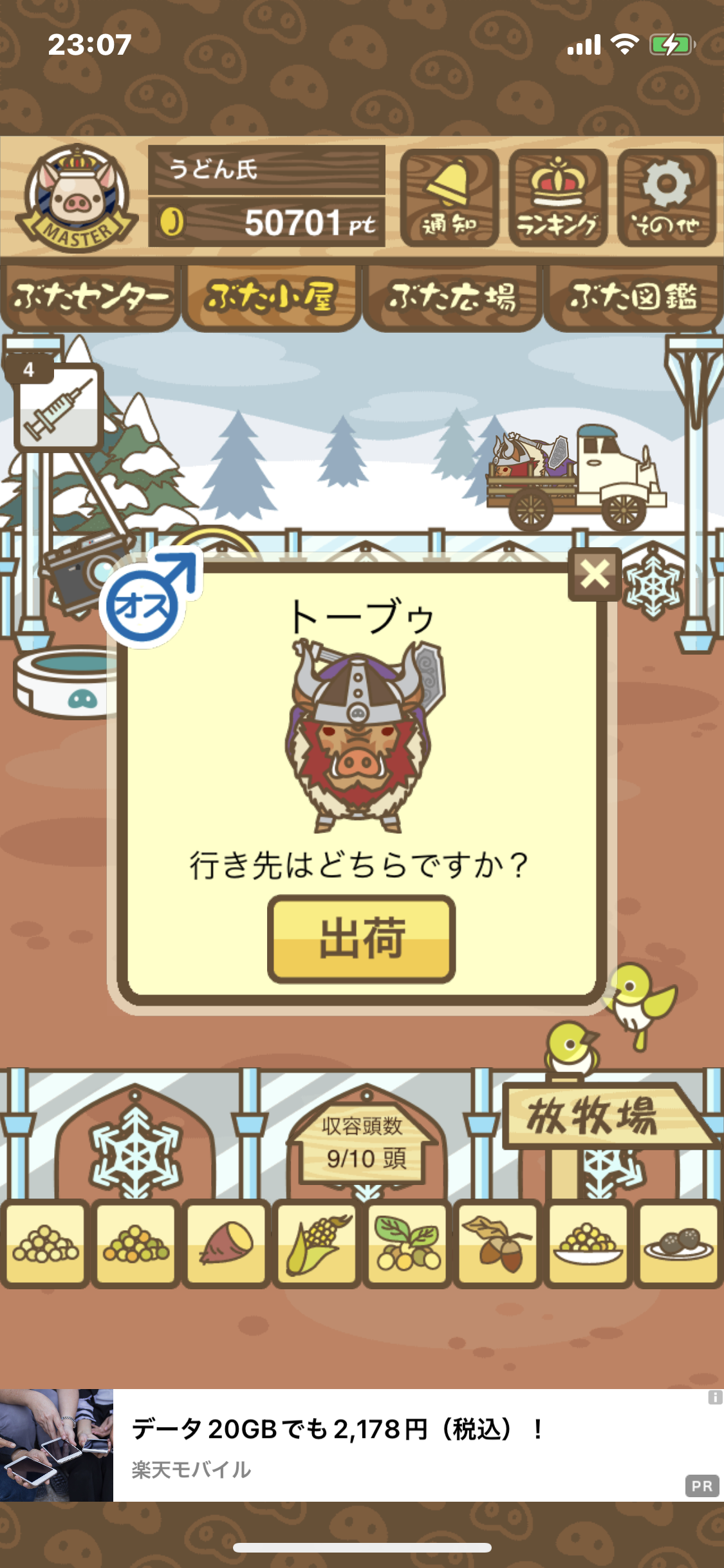Screen dimensions: 724x1568
Task: Go to the 放牧場 signpost
Action: click(x=604, y=1116)
